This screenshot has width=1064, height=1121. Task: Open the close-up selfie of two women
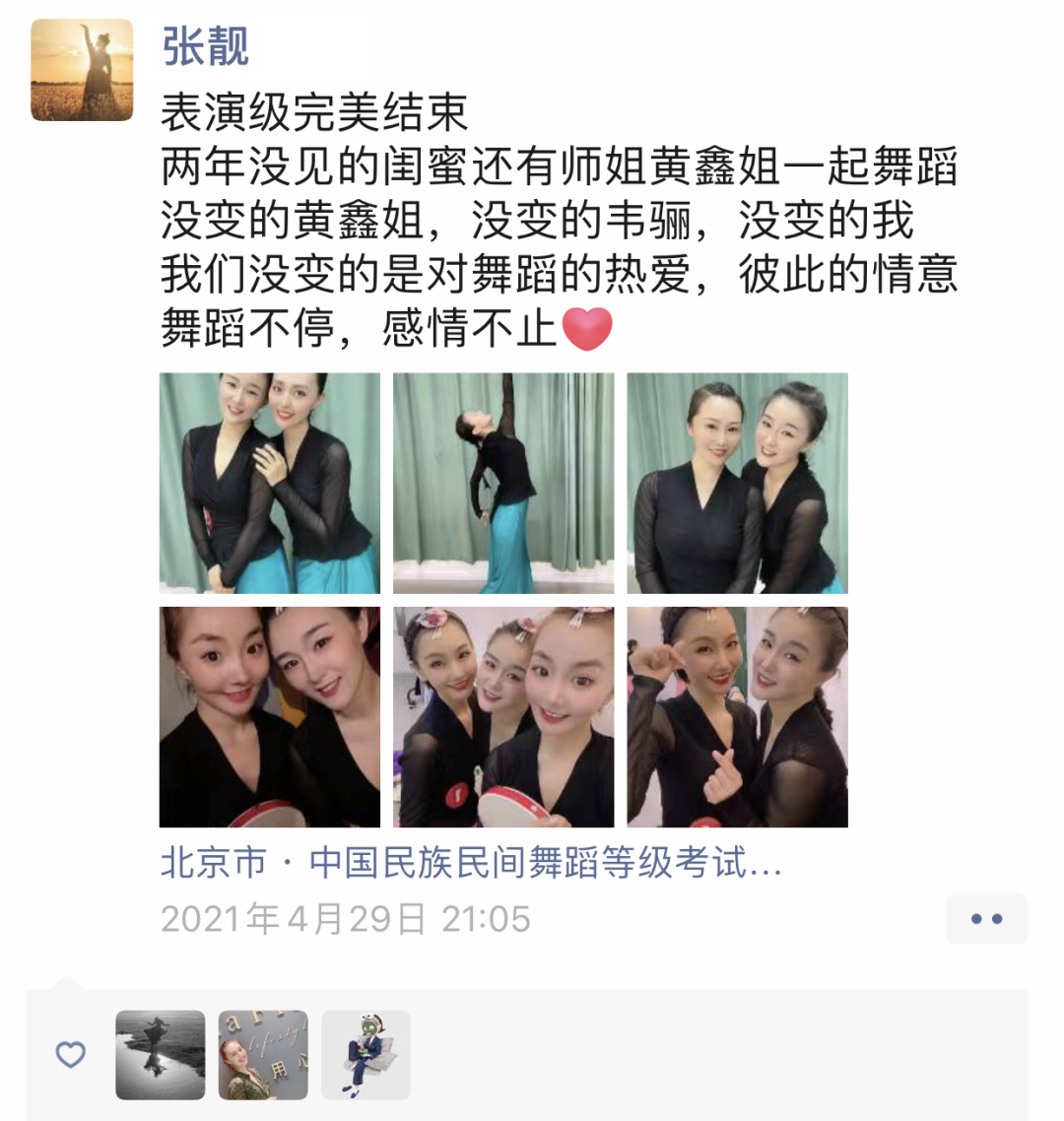[269, 716]
